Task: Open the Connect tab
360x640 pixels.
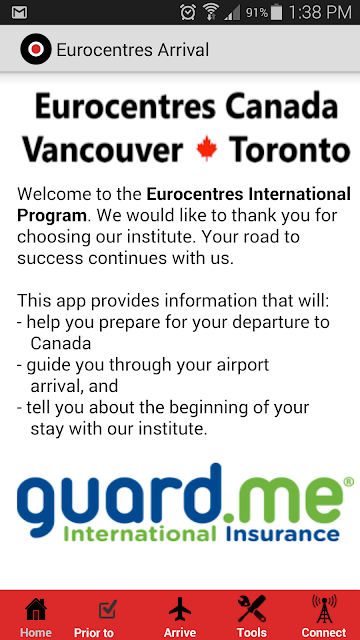Action: [324, 616]
